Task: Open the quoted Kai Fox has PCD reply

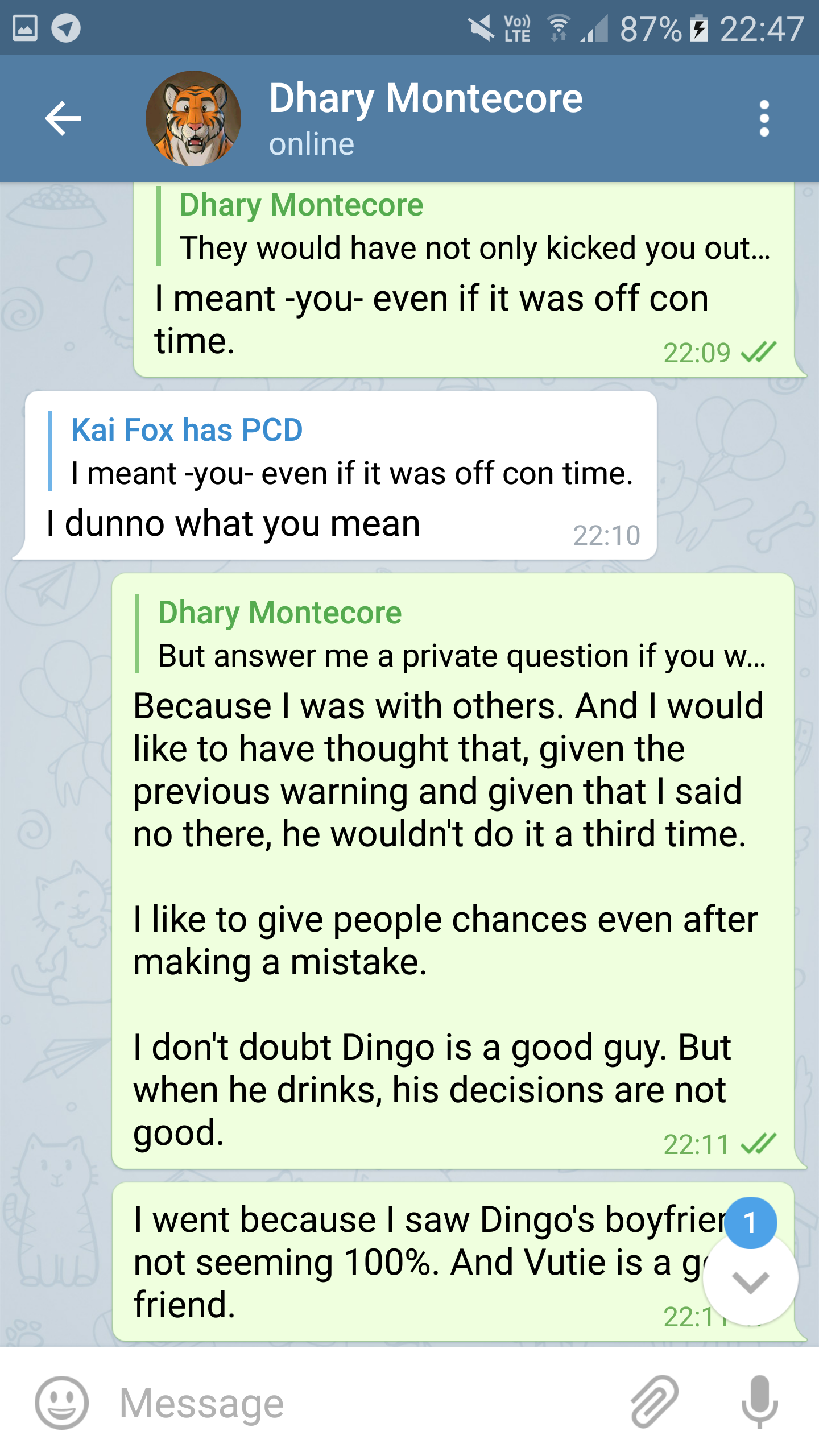Action: [x=341, y=452]
